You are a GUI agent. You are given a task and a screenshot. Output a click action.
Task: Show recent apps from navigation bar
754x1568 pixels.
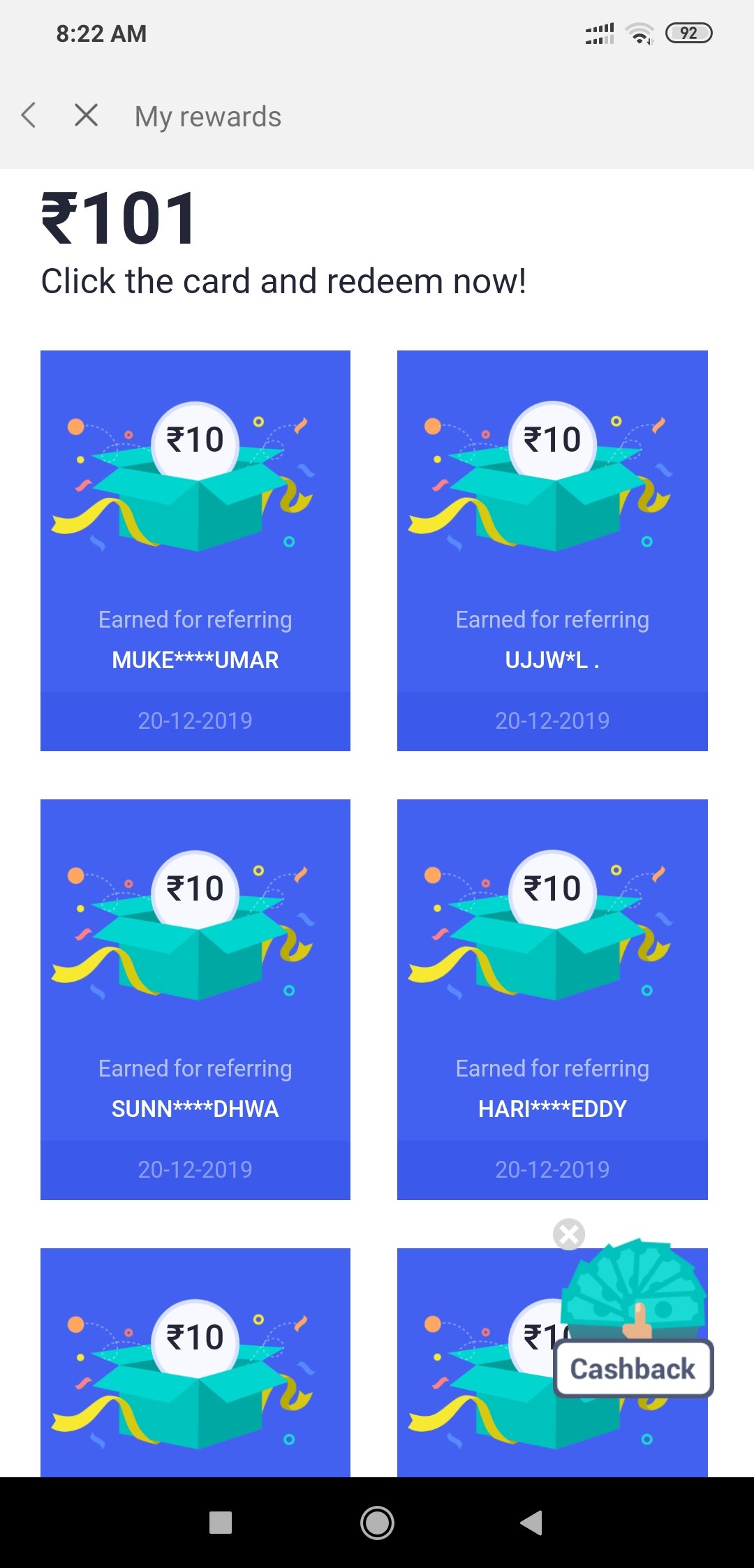221,1523
